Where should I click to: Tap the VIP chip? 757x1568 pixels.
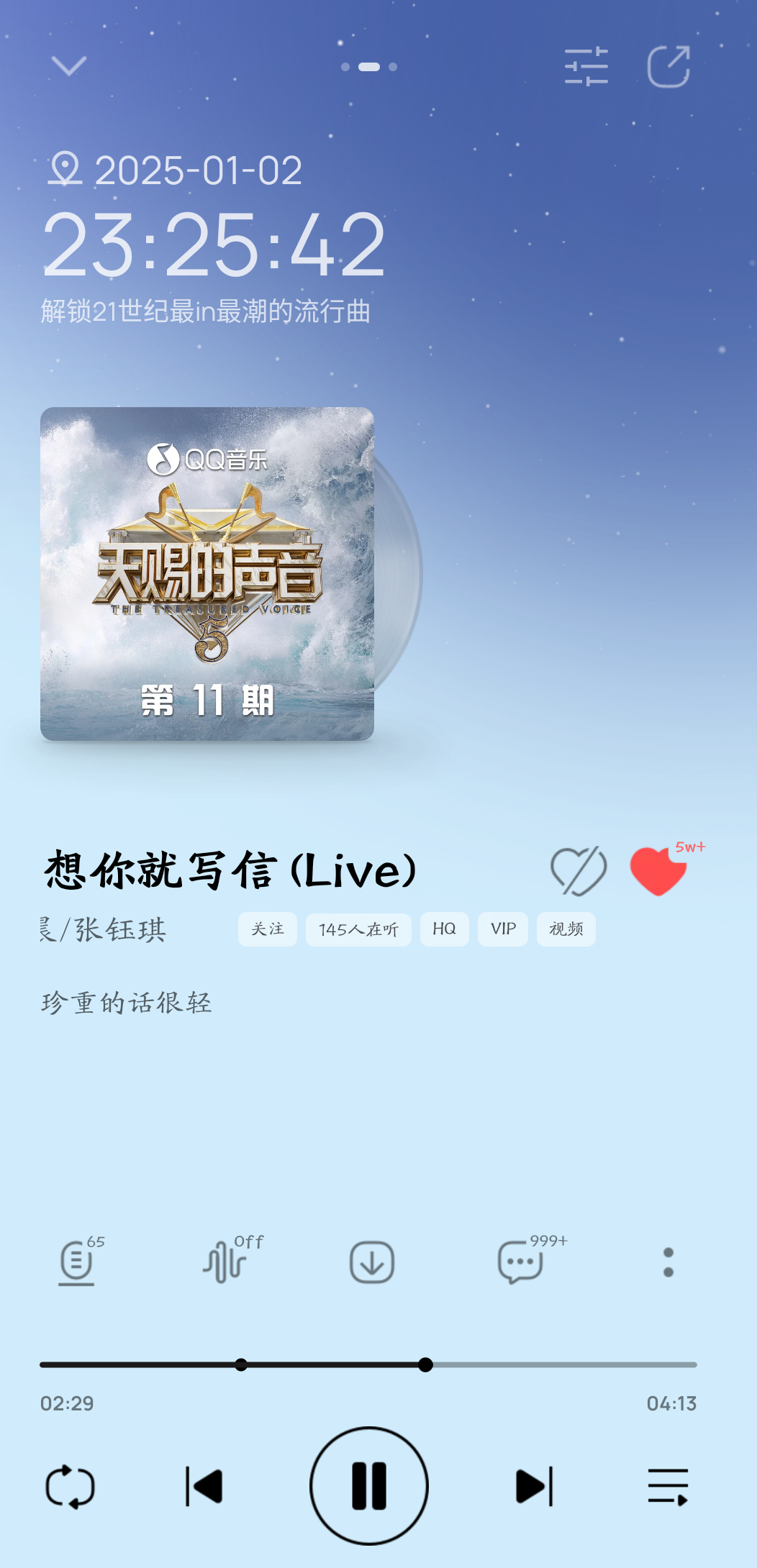point(503,929)
